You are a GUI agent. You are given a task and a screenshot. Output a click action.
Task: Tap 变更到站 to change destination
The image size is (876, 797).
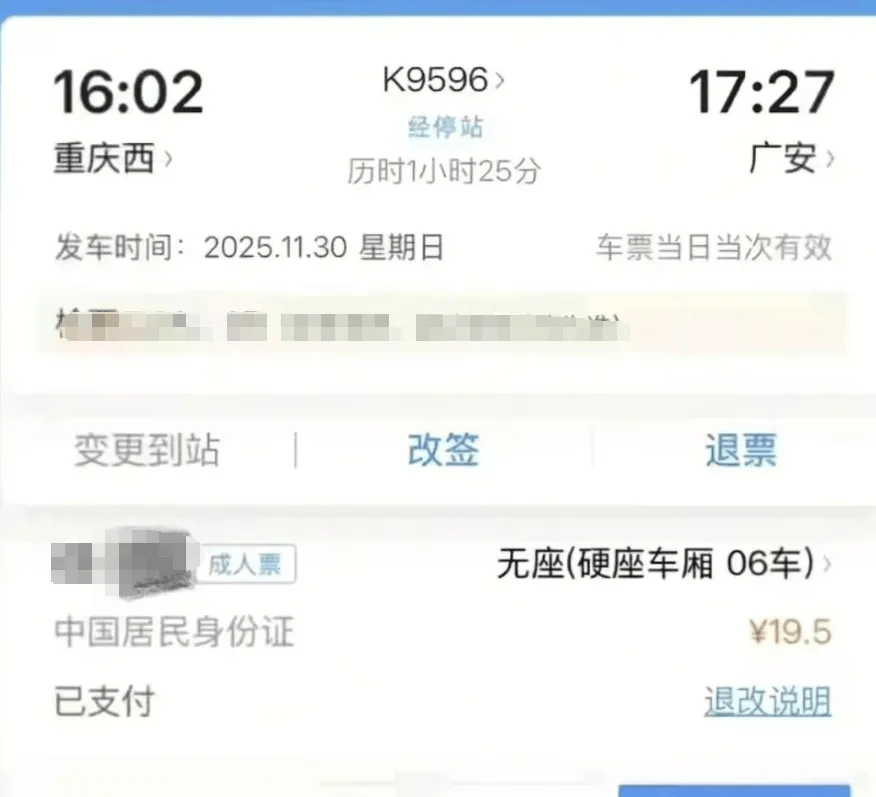click(146, 450)
